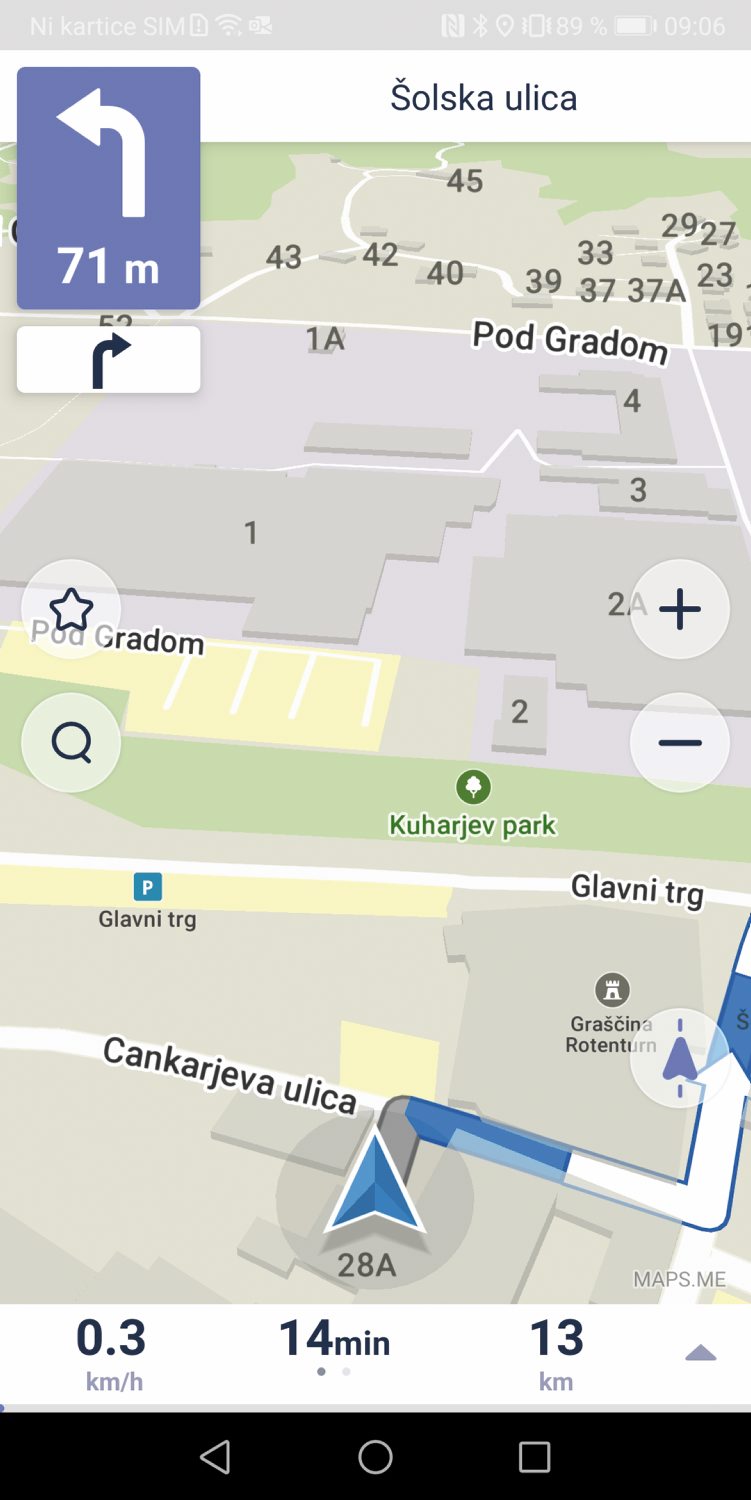Go back with system back button
The image size is (751, 1500).
pos(215,1457)
